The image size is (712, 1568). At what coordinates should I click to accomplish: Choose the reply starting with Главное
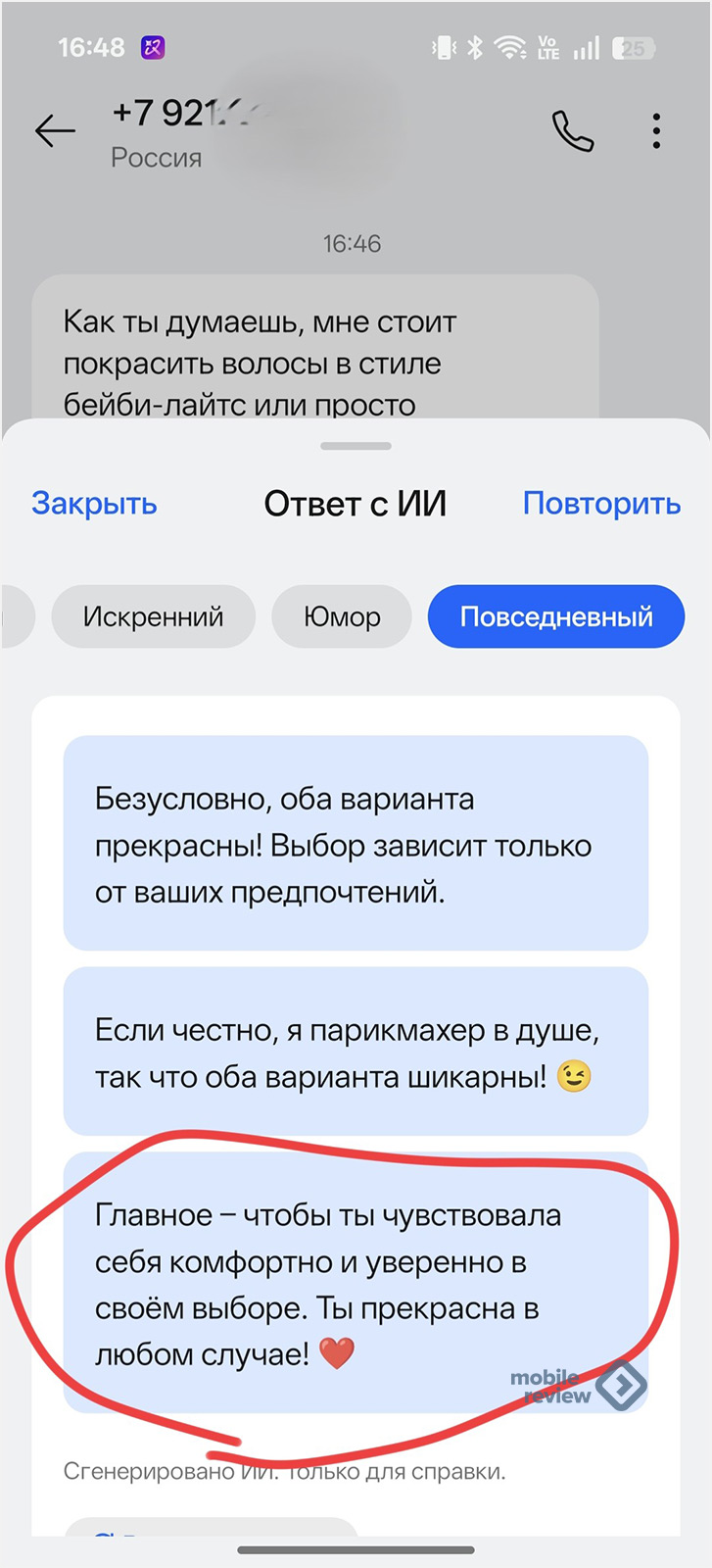(x=356, y=1283)
